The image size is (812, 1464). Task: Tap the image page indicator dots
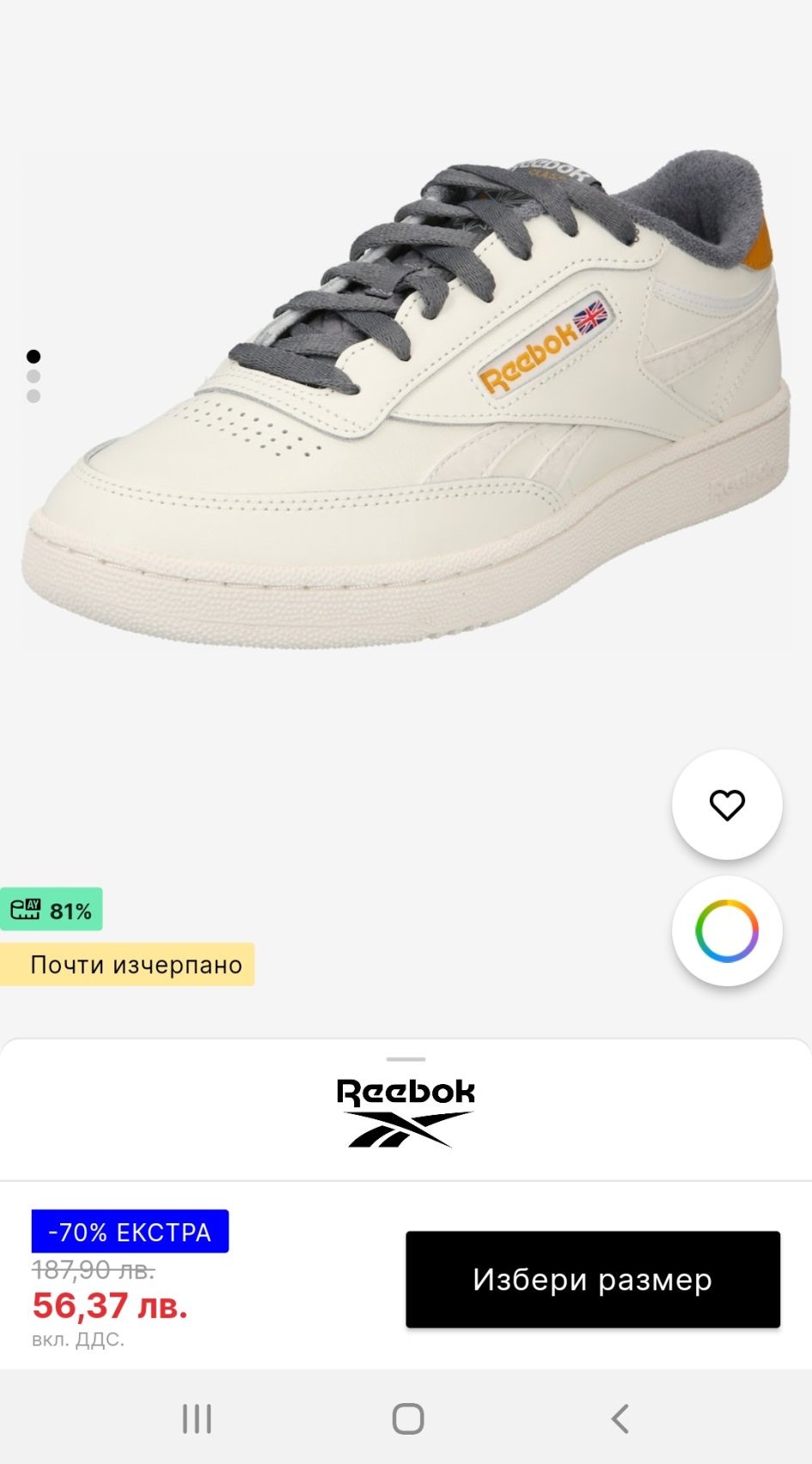click(34, 377)
